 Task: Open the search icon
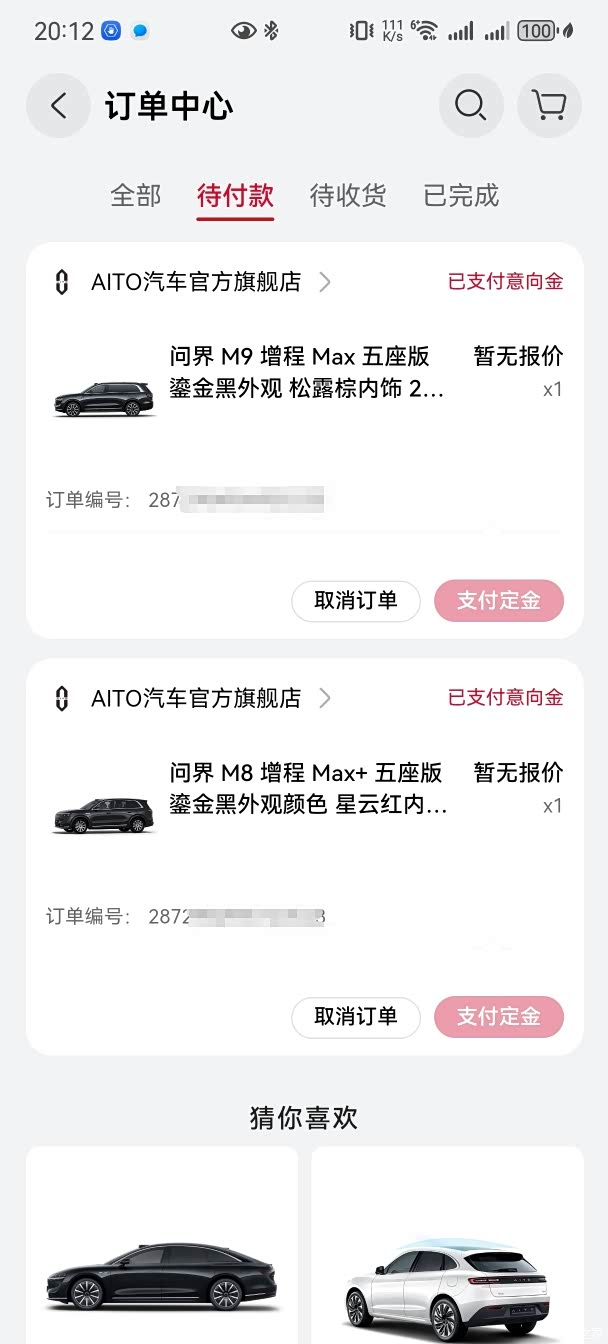pyautogui.click(x=470, y=106)
